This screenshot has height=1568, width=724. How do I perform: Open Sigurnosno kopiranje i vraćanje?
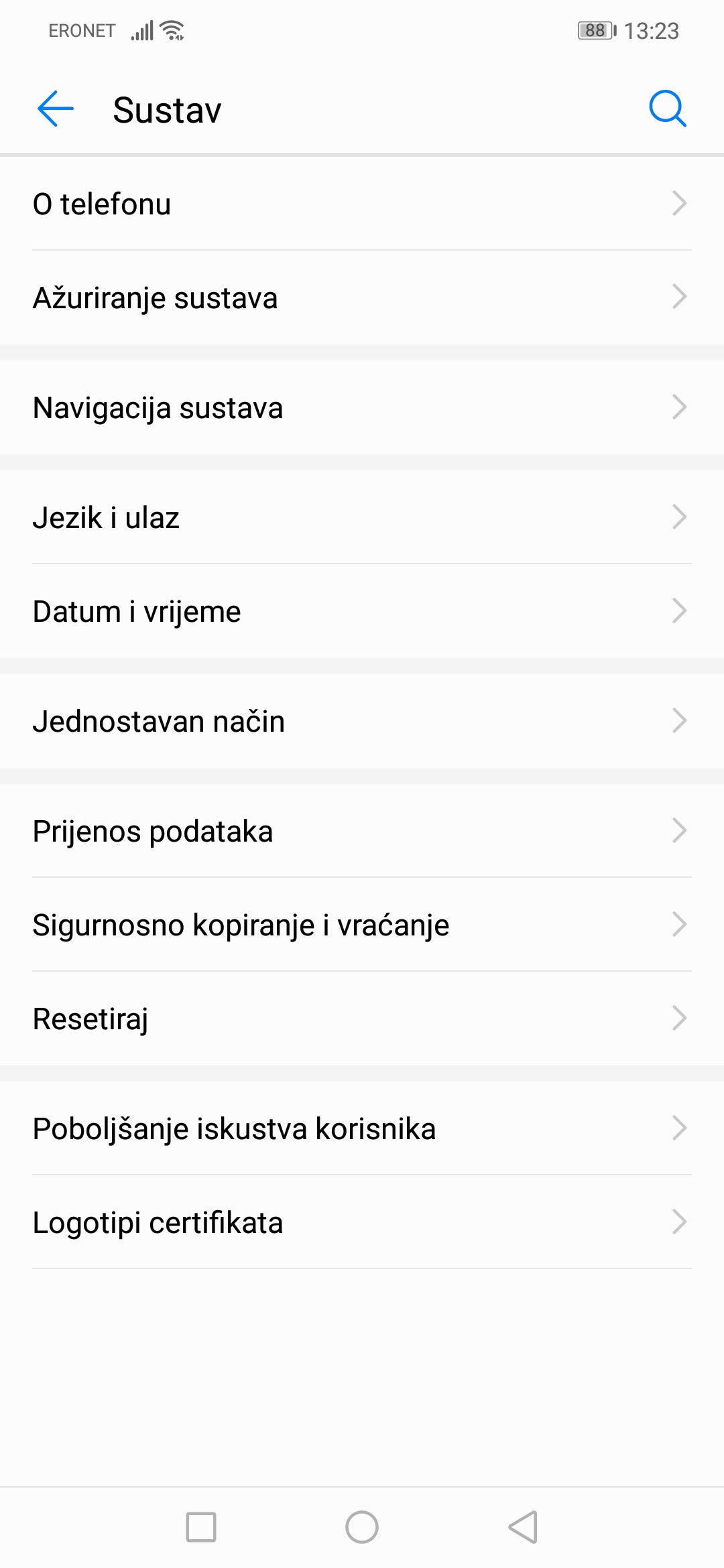[362, 925]
